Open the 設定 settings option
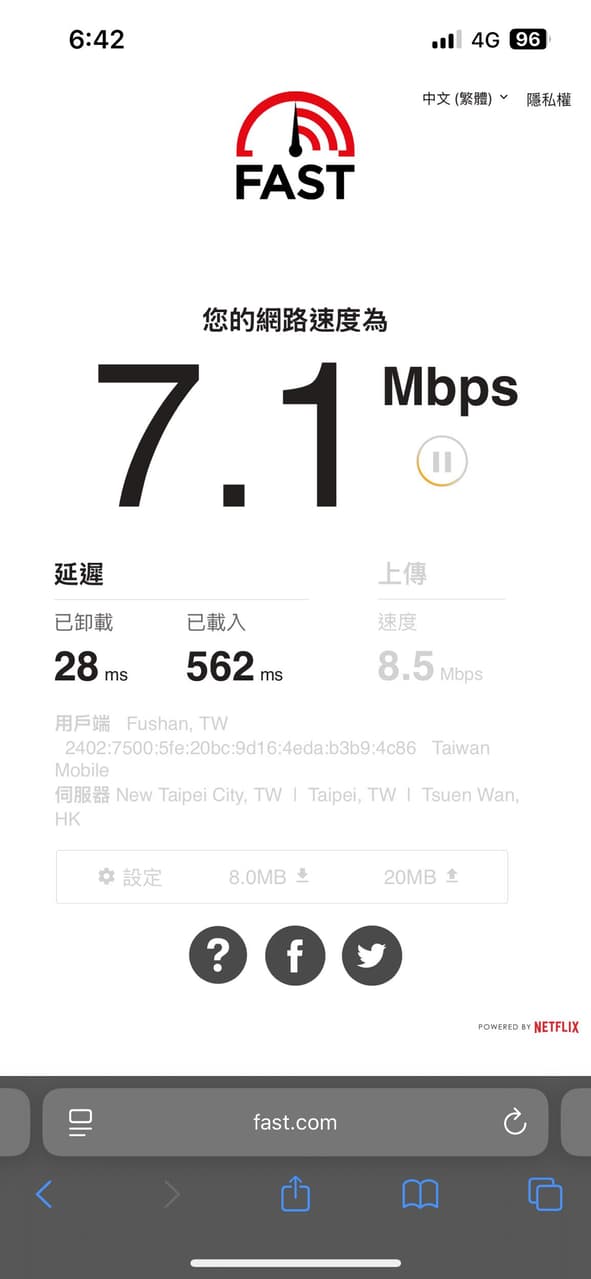This screenshot has height=1279, width=591. click(130, 877)
